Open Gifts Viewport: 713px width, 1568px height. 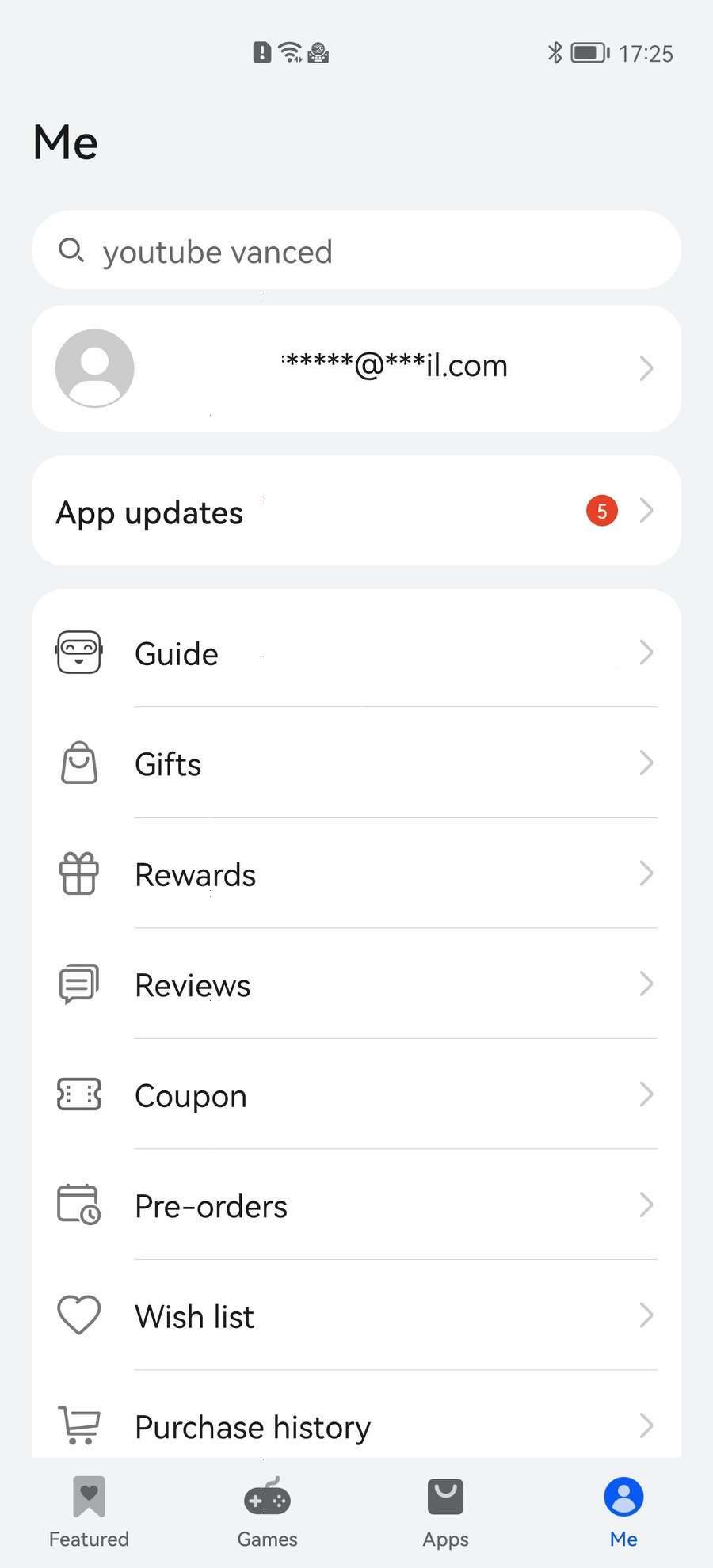tap(356, 763)
